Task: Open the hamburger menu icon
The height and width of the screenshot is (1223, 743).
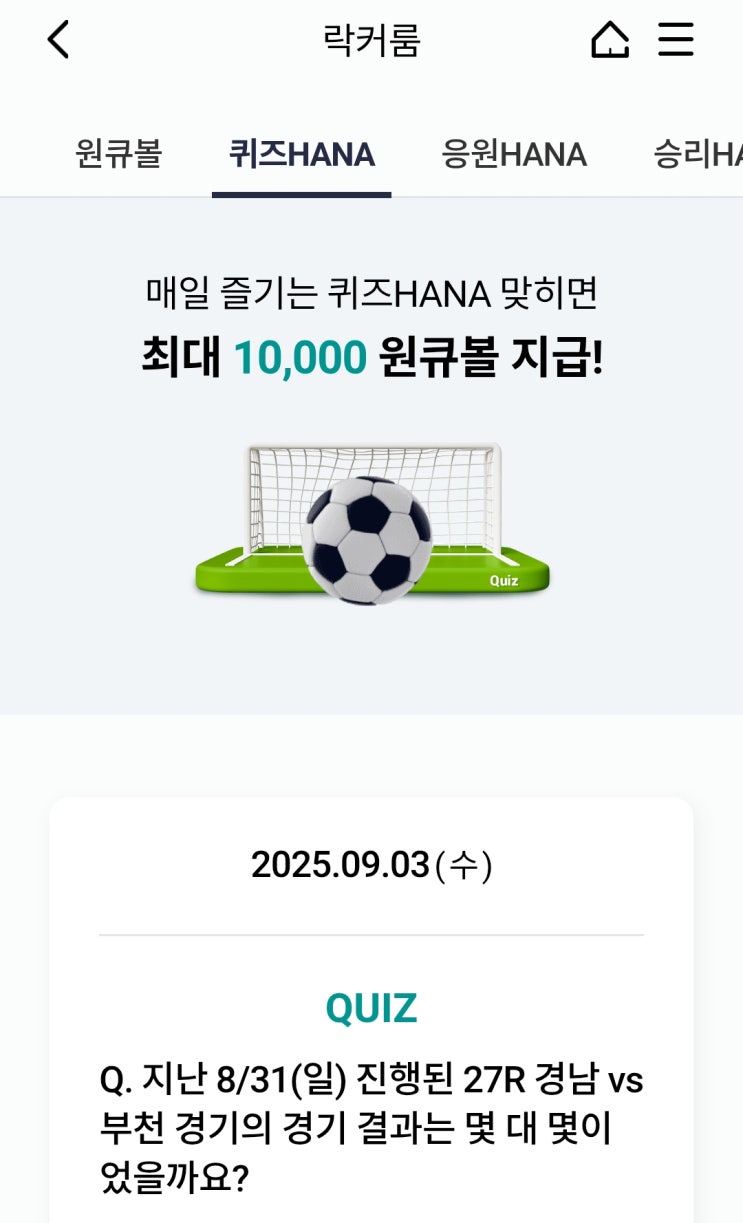Action: pos(677,40)
